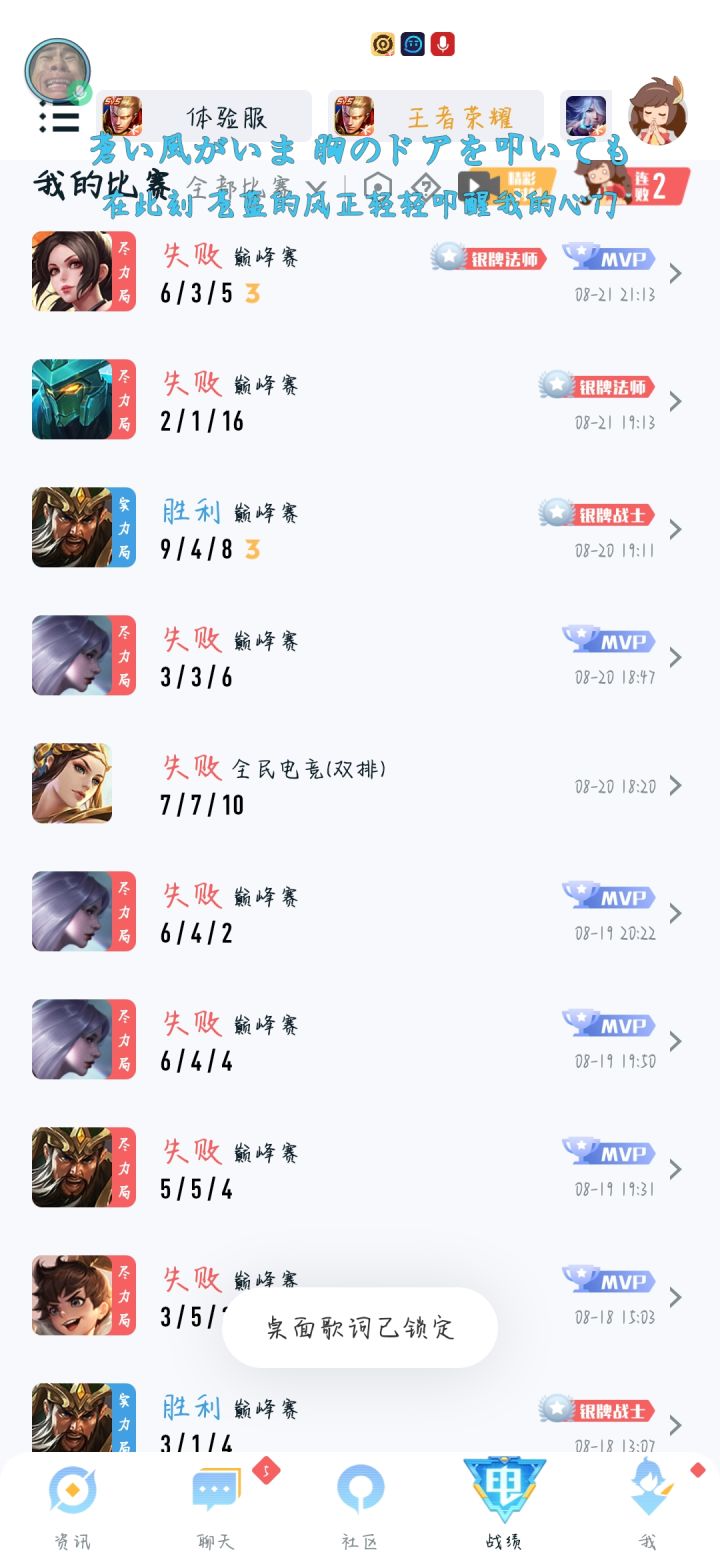Switch to the 体验服 tab
Viewport: 720px width, 1560px height.
[213, 112]
